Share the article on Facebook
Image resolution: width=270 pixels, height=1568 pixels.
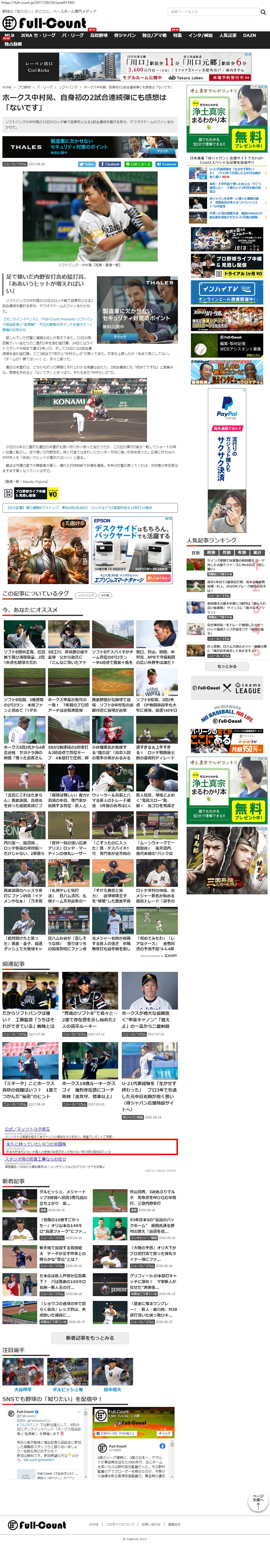pyautogui.click(x=110, y=164)
